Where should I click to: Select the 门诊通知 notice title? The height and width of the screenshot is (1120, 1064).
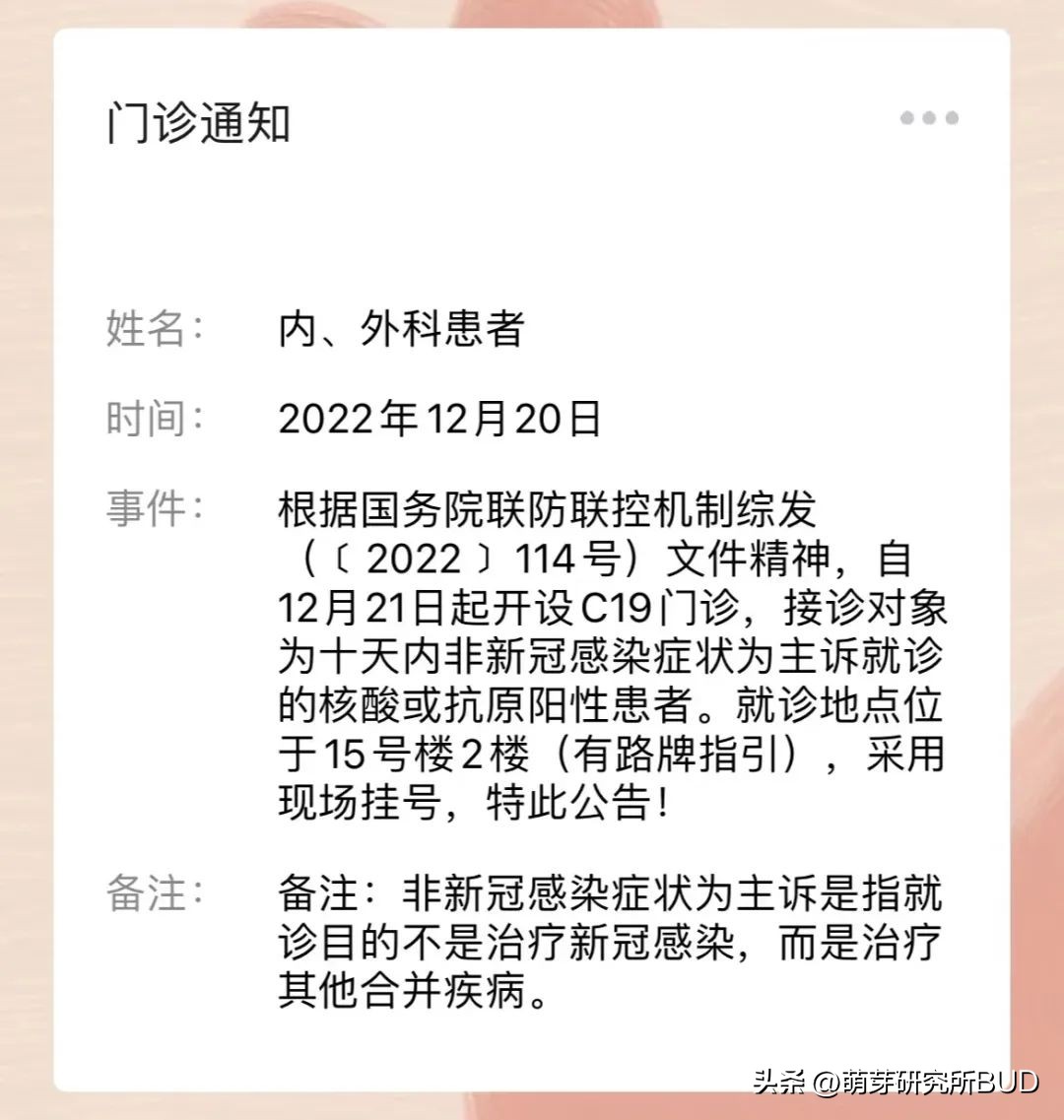pos(197,125)
